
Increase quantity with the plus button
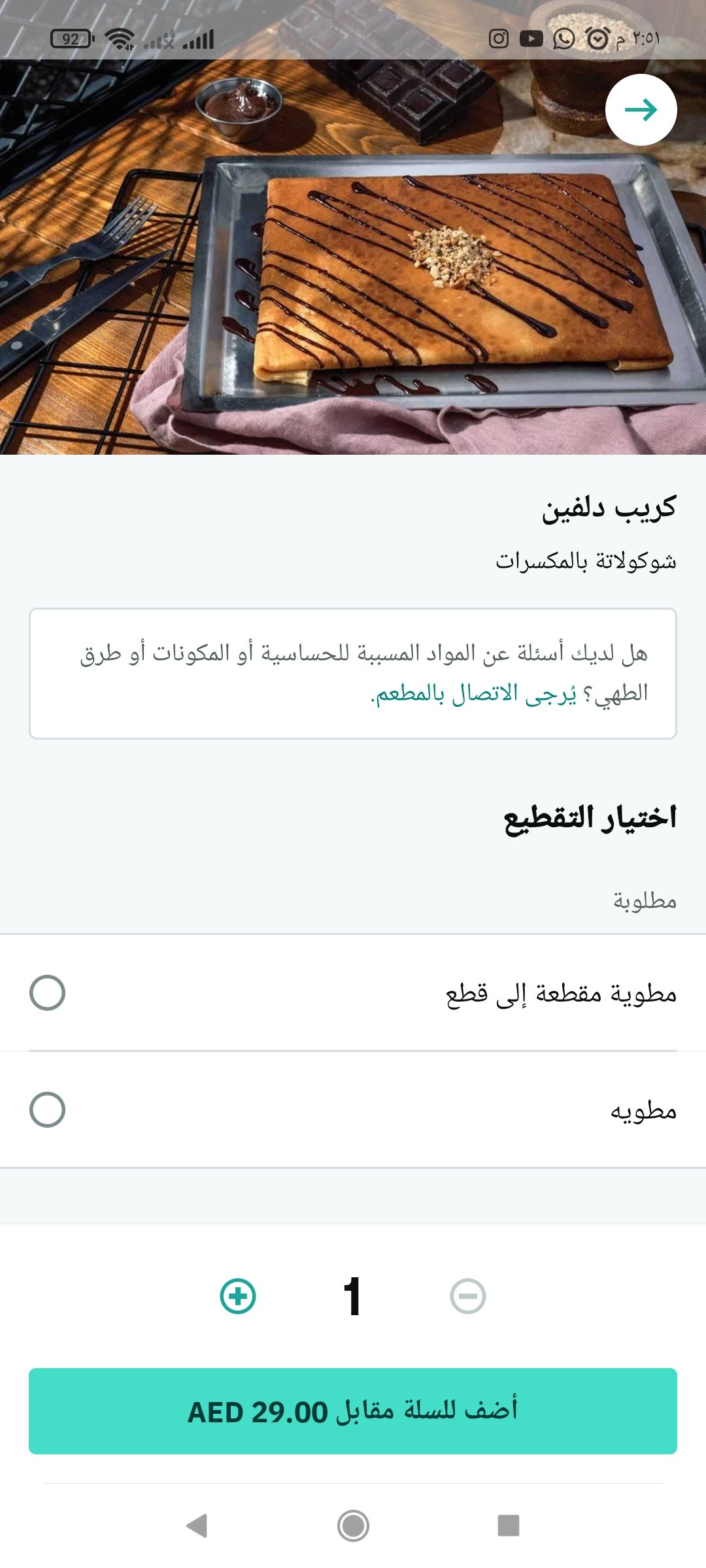(238, 1296)
